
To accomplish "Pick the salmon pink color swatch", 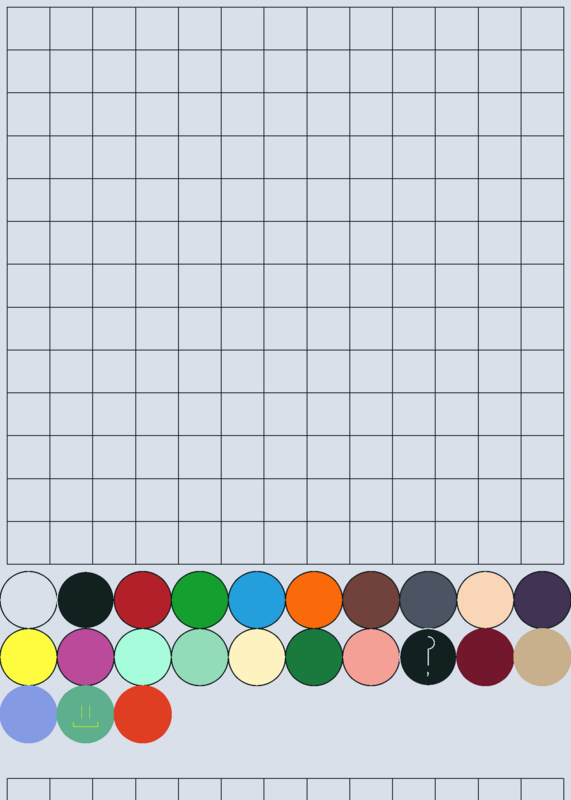I will click(371, 657).
